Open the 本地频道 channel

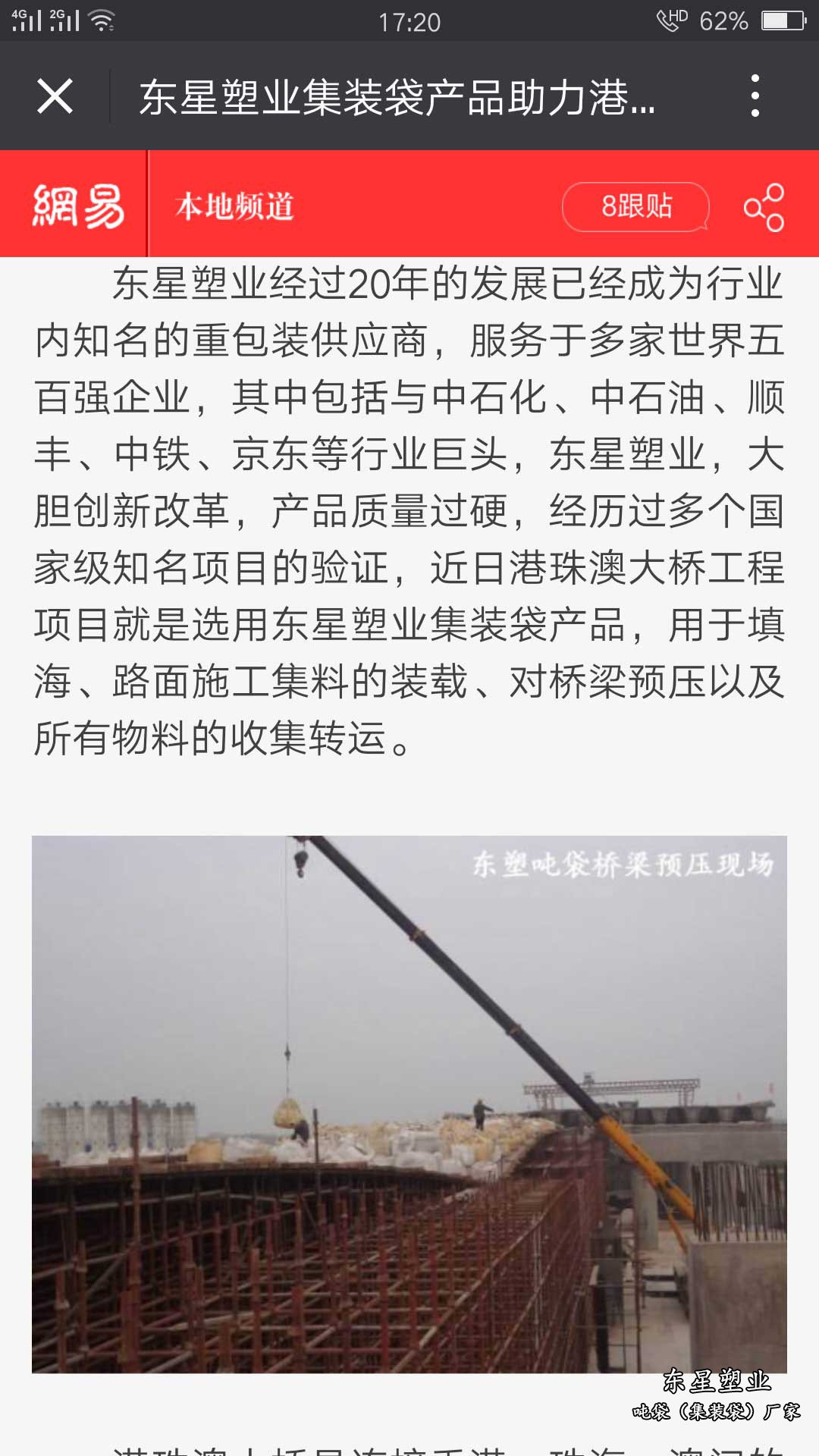click(234, 206)
